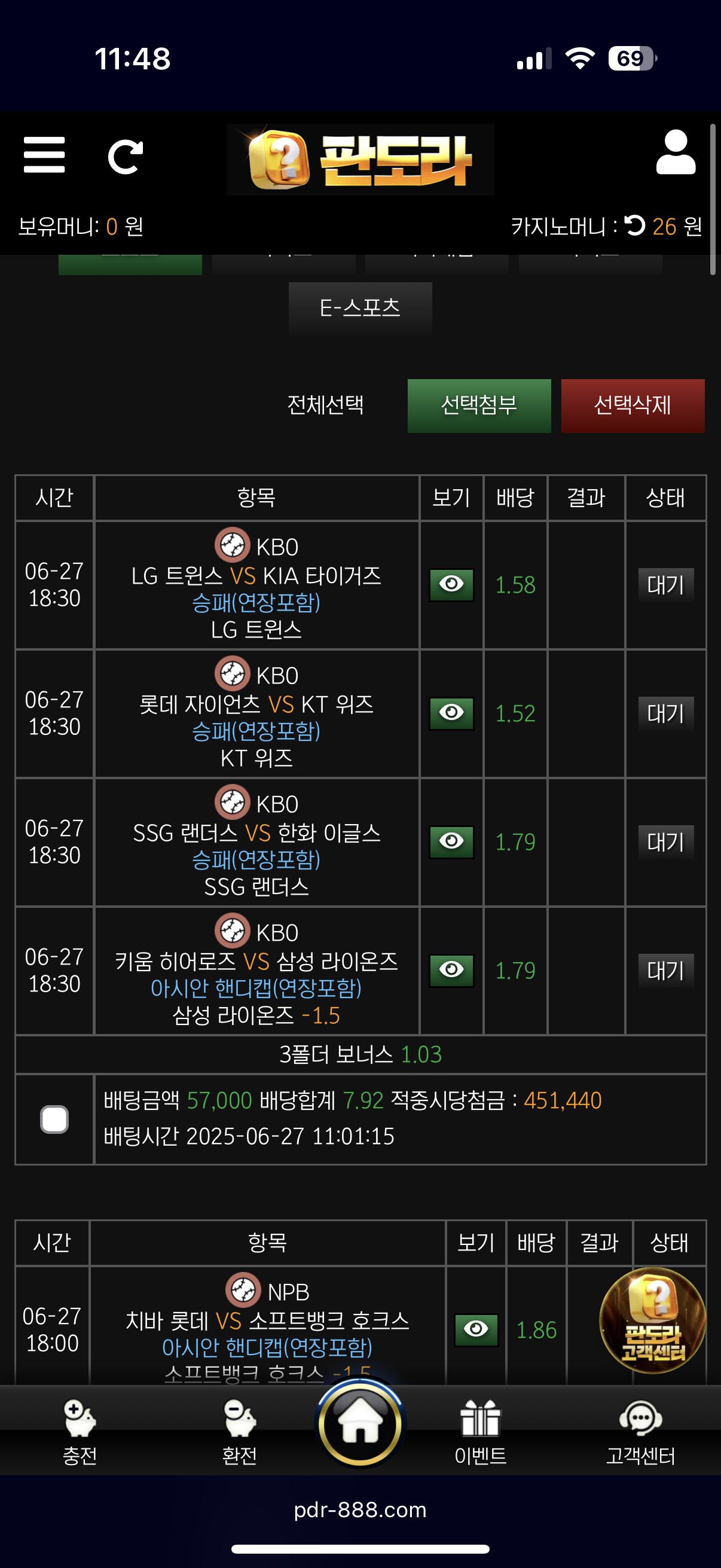The height and width of the screenshot is (1568, 721).
Task: Tap the green 선택첨부 button
Action: [x=479, y=405]
